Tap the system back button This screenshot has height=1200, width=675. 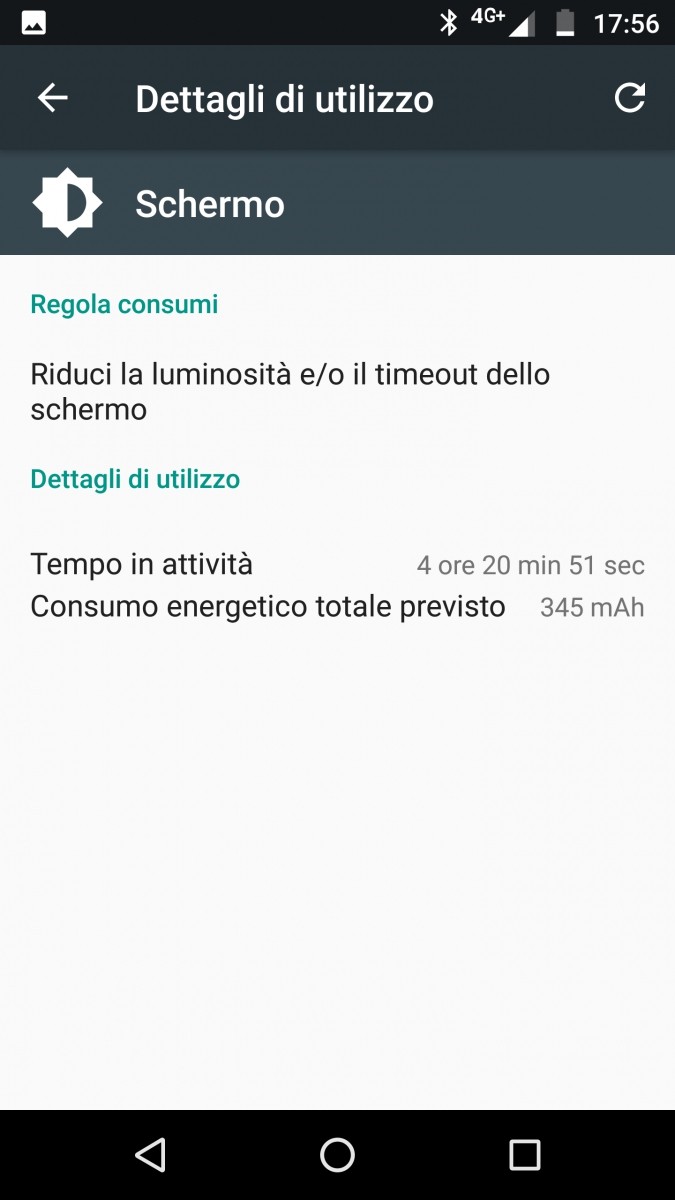click(x=150, y=1155)
